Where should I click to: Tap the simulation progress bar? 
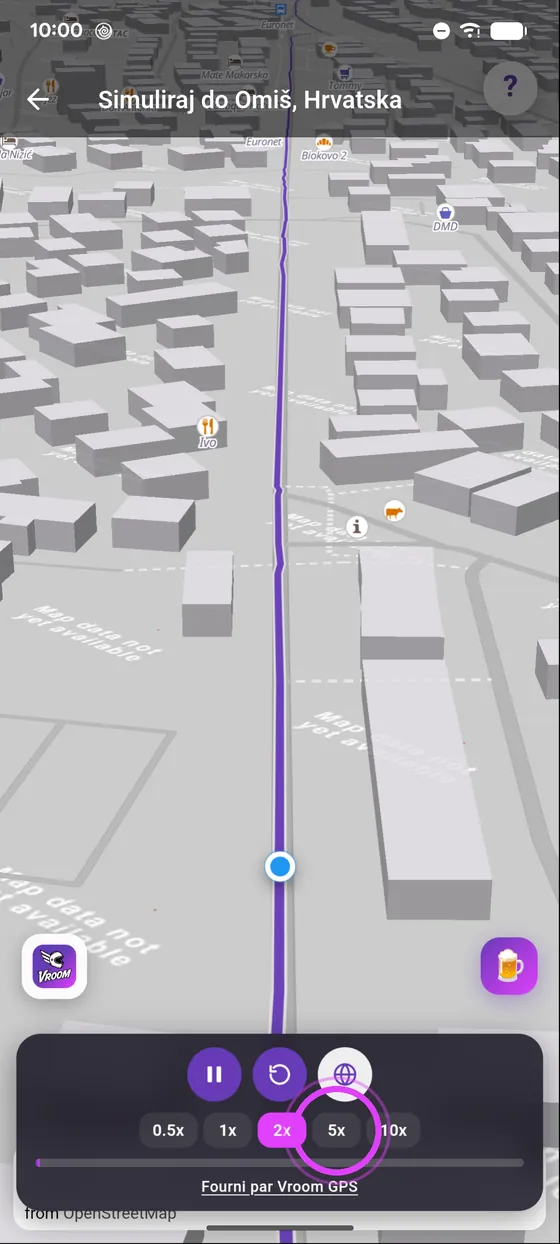pos(279,1163)
